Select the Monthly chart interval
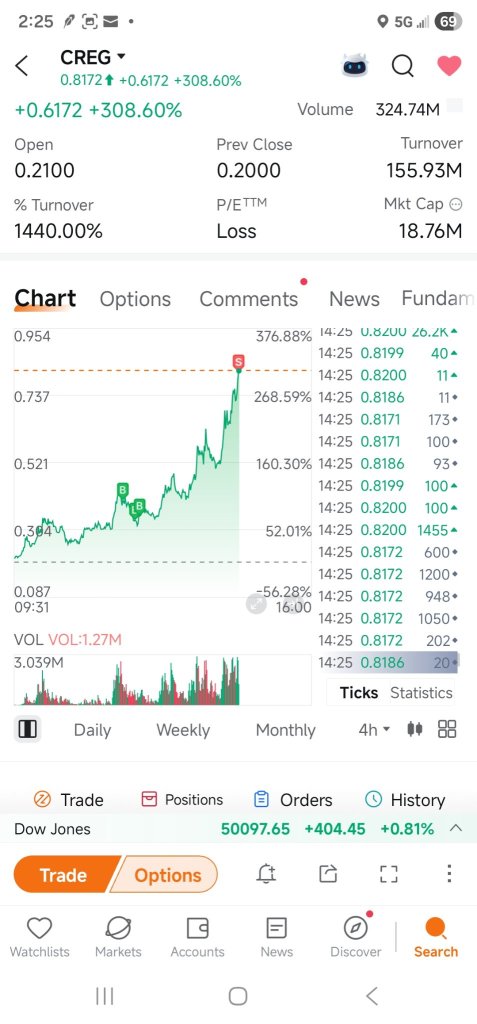 click(286, 730)
